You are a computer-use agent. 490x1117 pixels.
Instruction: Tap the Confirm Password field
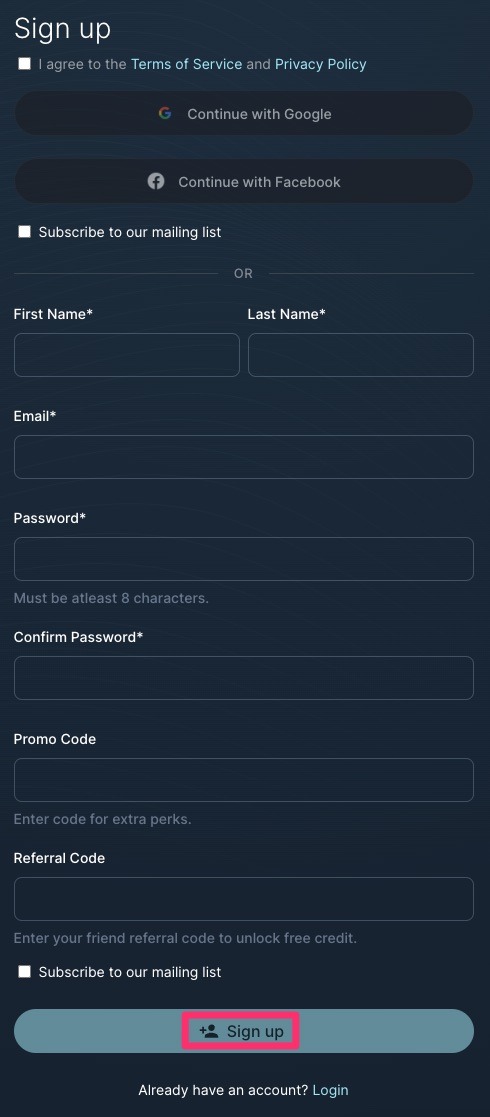pos(244,677)
